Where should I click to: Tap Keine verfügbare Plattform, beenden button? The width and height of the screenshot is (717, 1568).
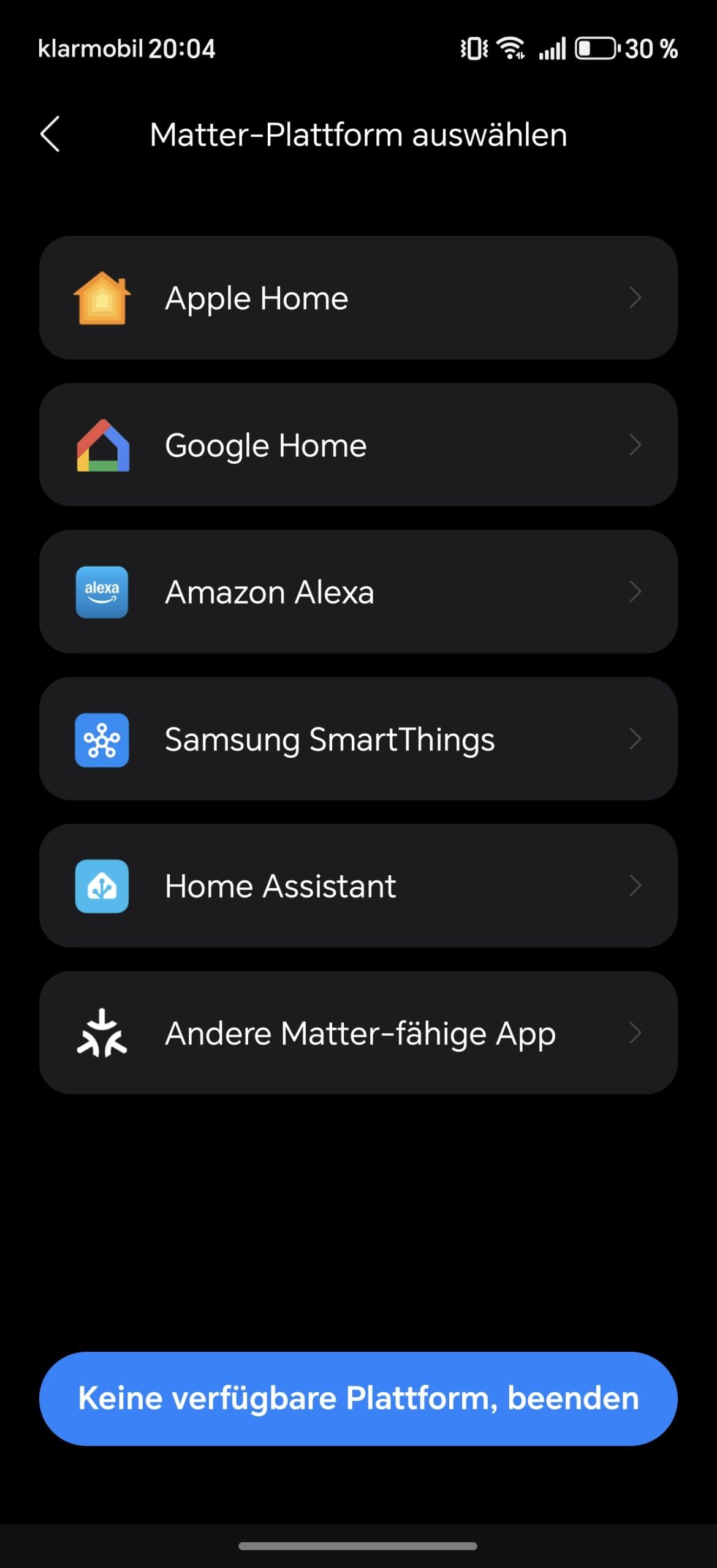click(358, 1399)
